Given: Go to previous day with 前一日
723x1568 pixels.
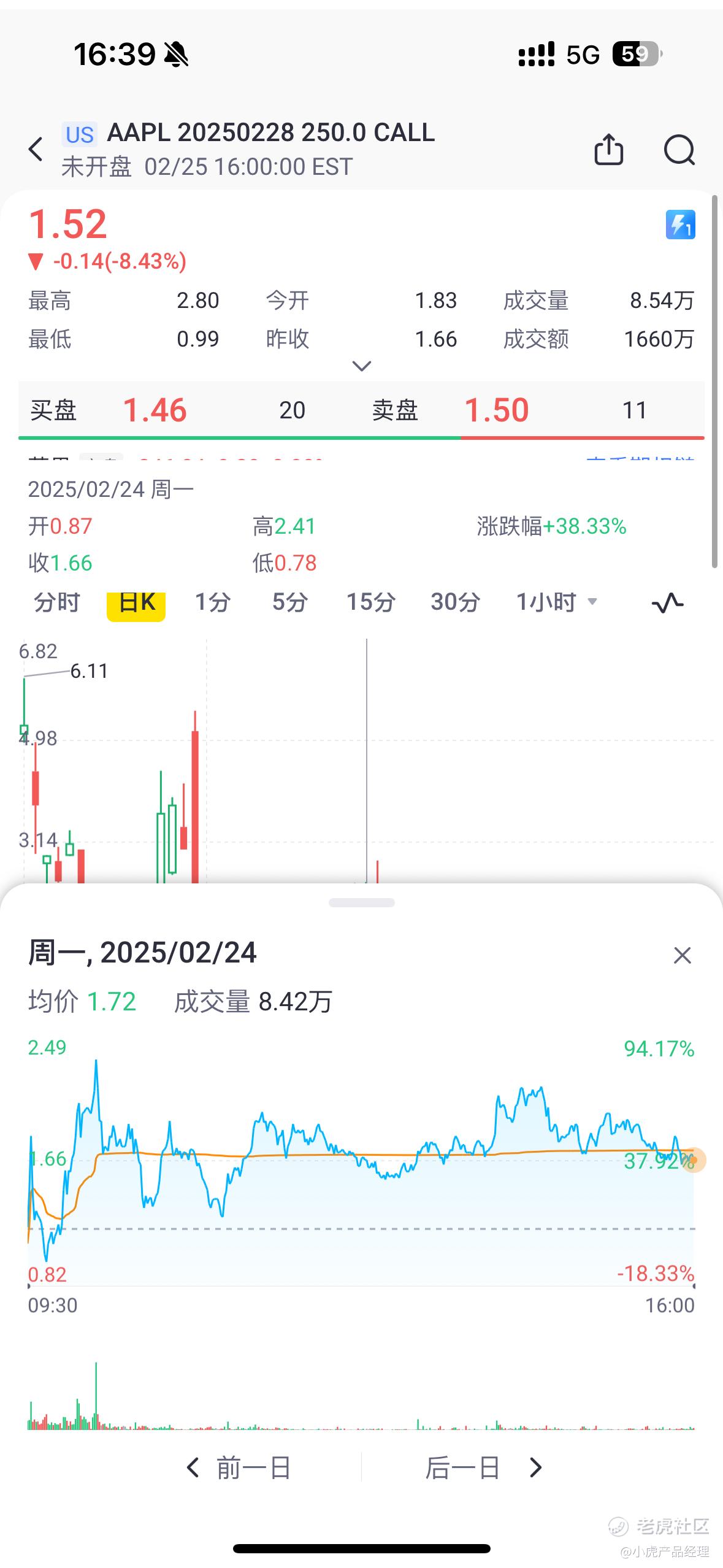Looking at the screenshot, I should pyautogui.click(x=239, y=1468).
